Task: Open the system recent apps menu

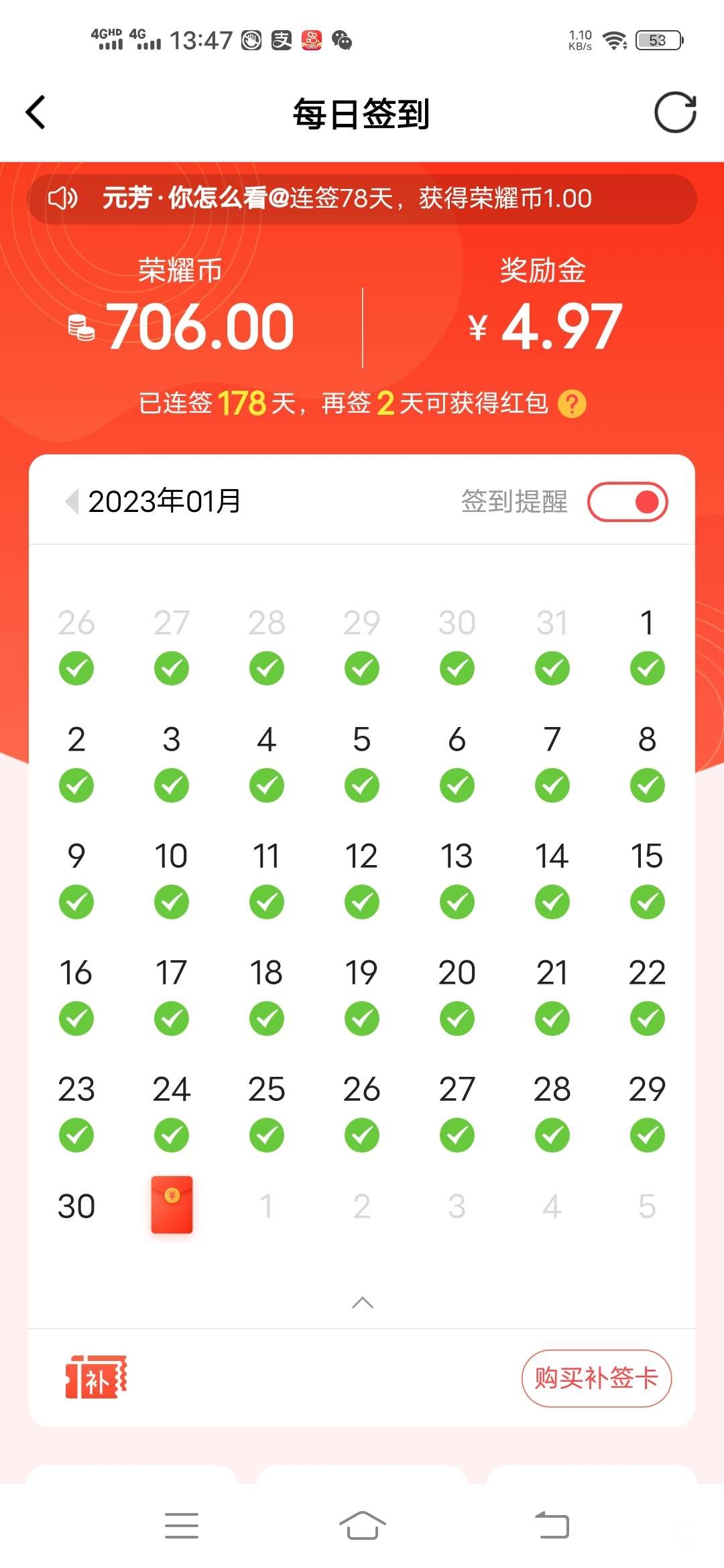Action: pyautogui.click(x=182, y=1525)
